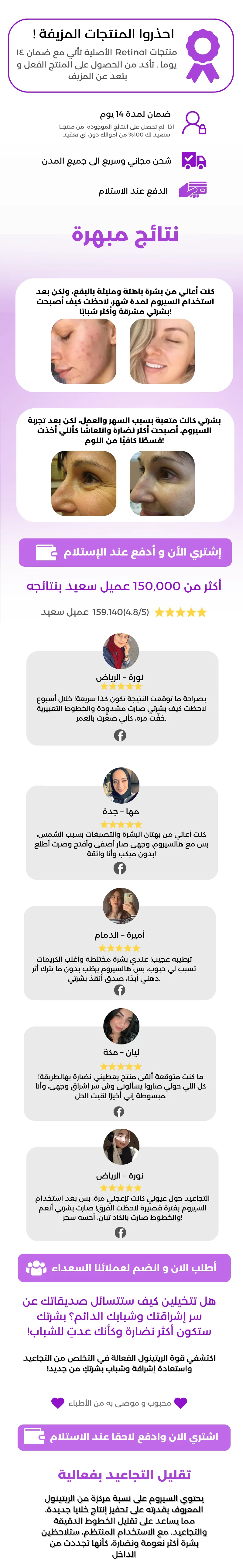This screenshot has width=243, height=1568.
Task: Select 'اشتري الان وادفع لاحقا عند الاستلام'
Action: pos(124,1437)
